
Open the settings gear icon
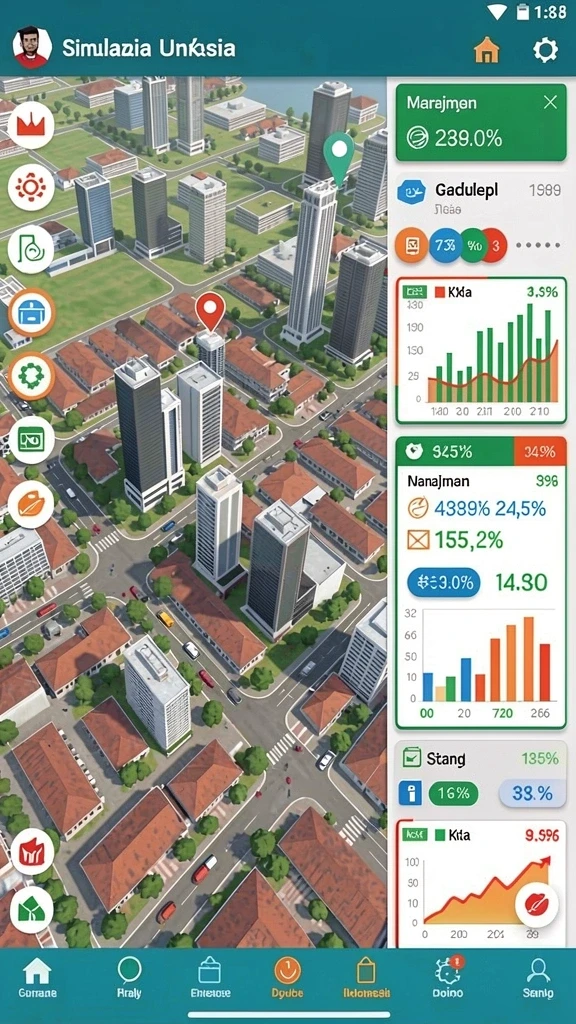tap(545, 50)
